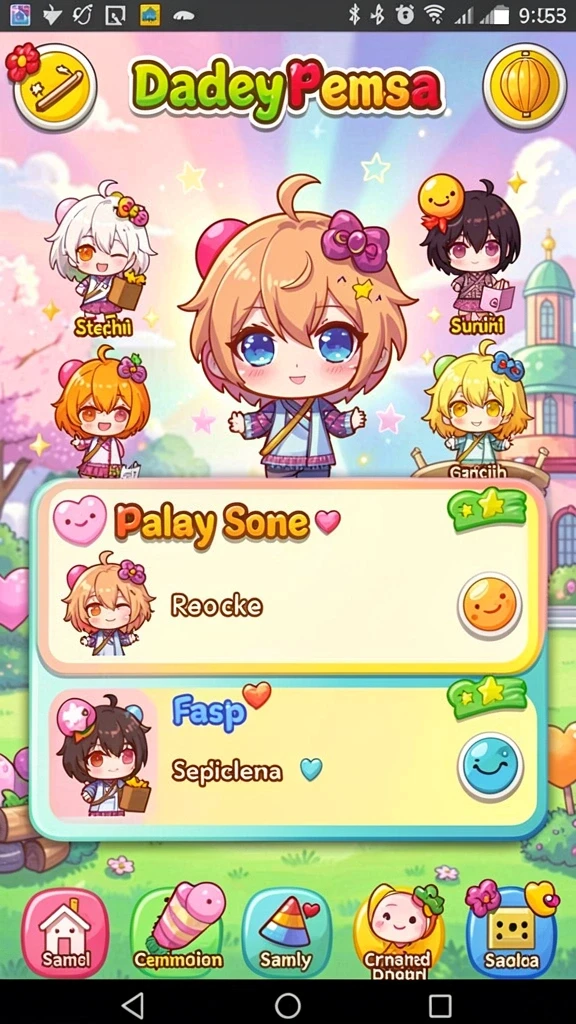The height and width of the screenshot is (1024, 576).
Task: Go to the Samel home tab
Action: [x=65, y=933]
